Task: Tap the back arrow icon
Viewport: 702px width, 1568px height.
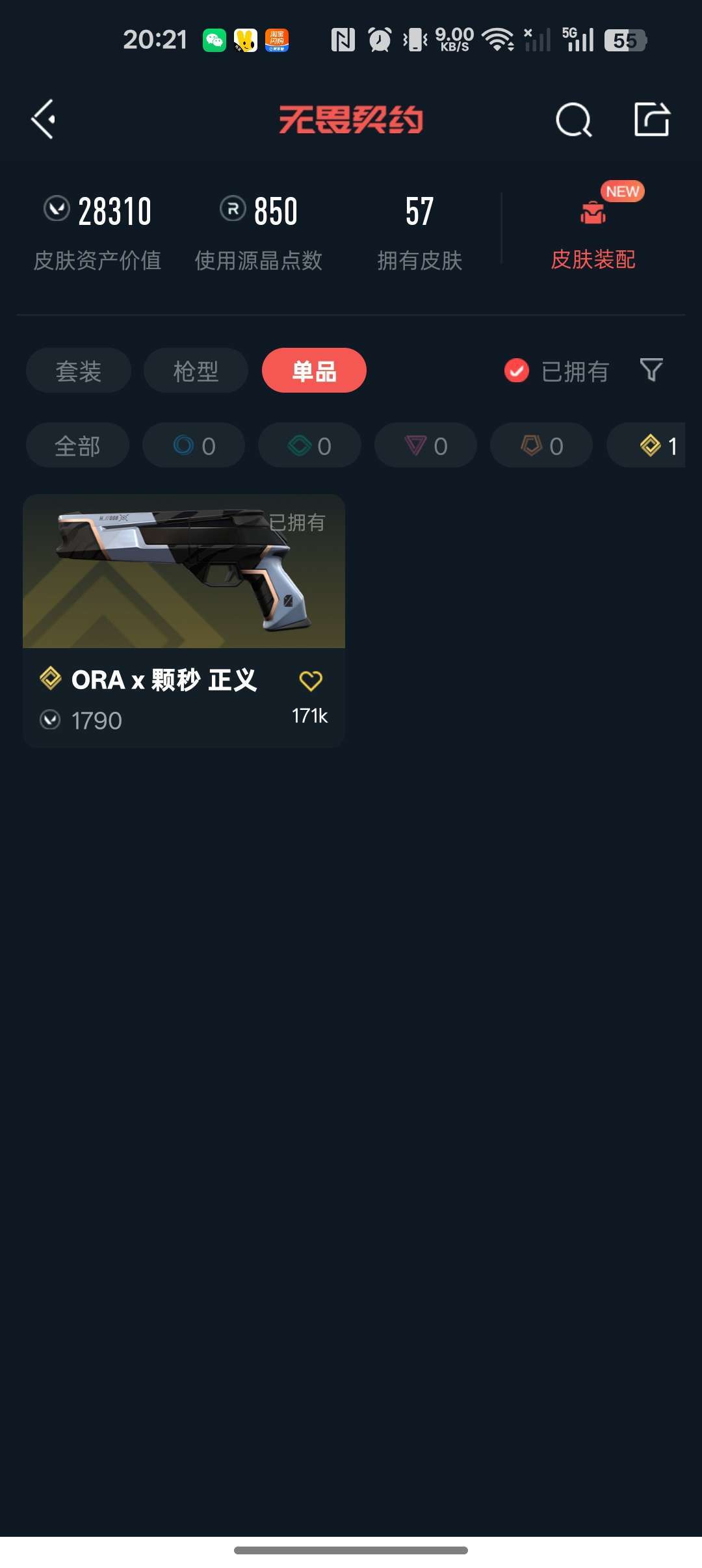Action: [43, 119]
